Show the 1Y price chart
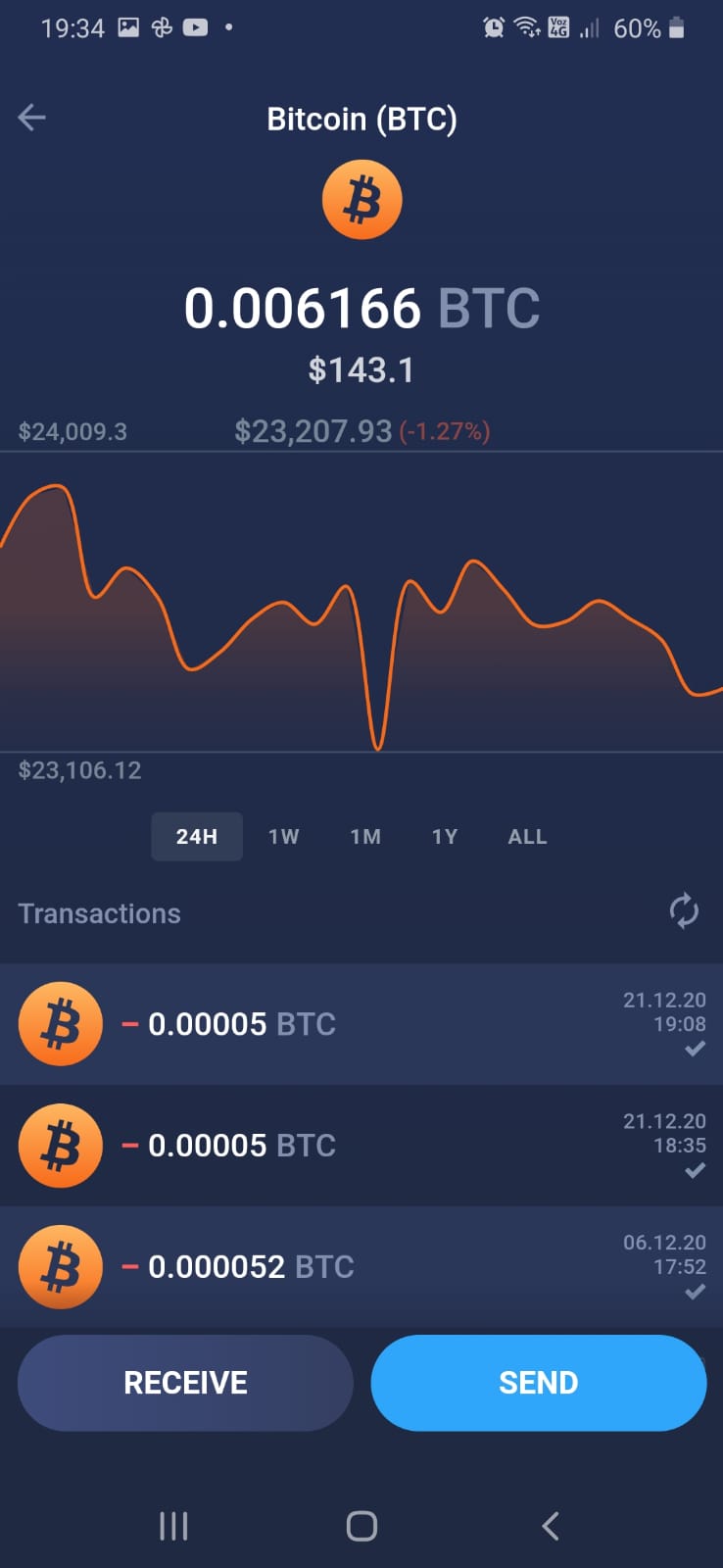723x1568 pixels. 445,836
